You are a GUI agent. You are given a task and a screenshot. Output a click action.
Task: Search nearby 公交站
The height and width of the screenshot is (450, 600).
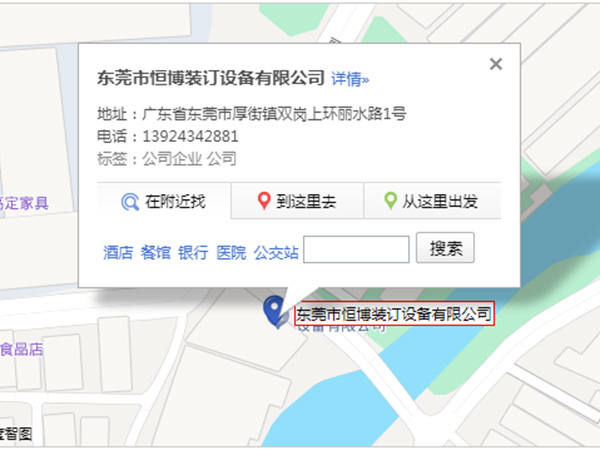(x=276, y=252)
